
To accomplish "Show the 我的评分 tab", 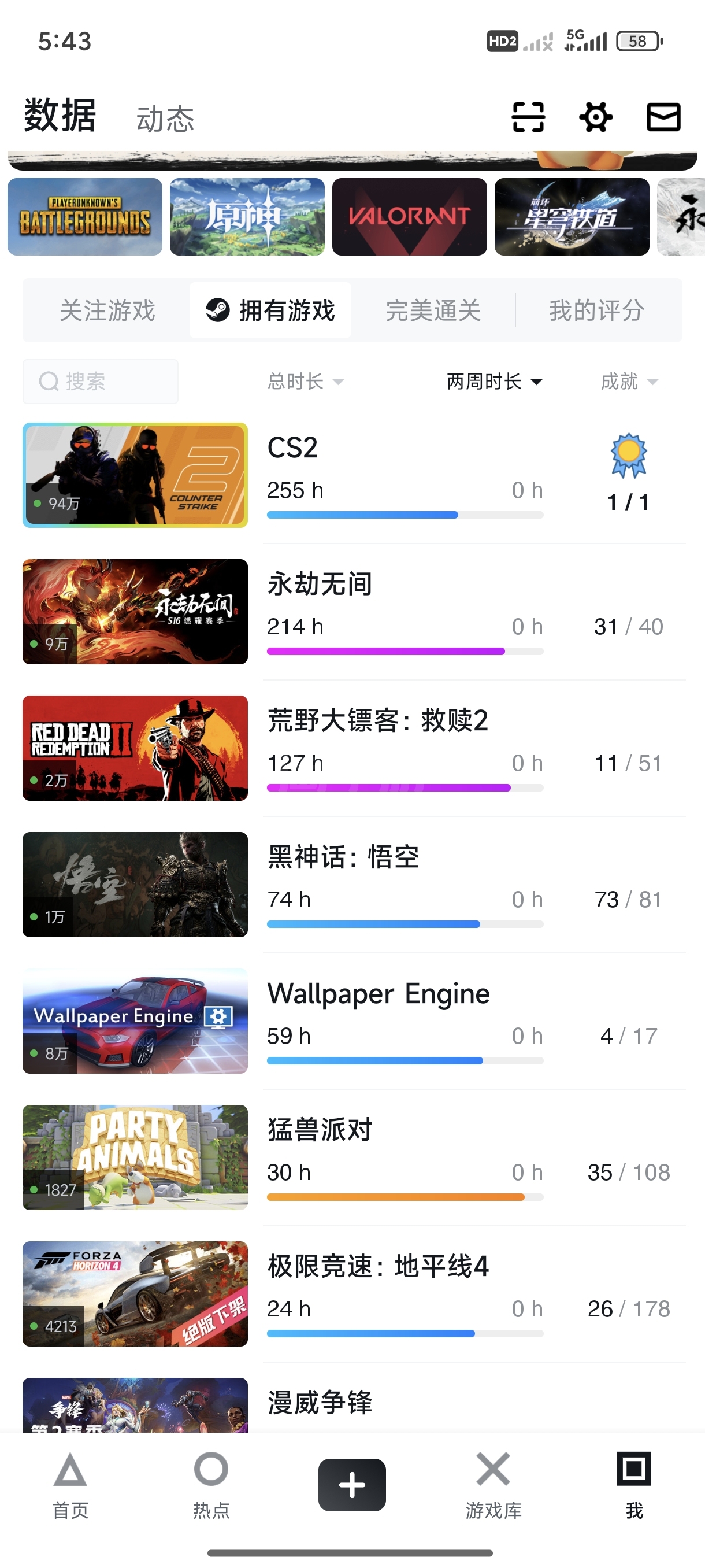I will pyautogui.click(x=596, y=310).
